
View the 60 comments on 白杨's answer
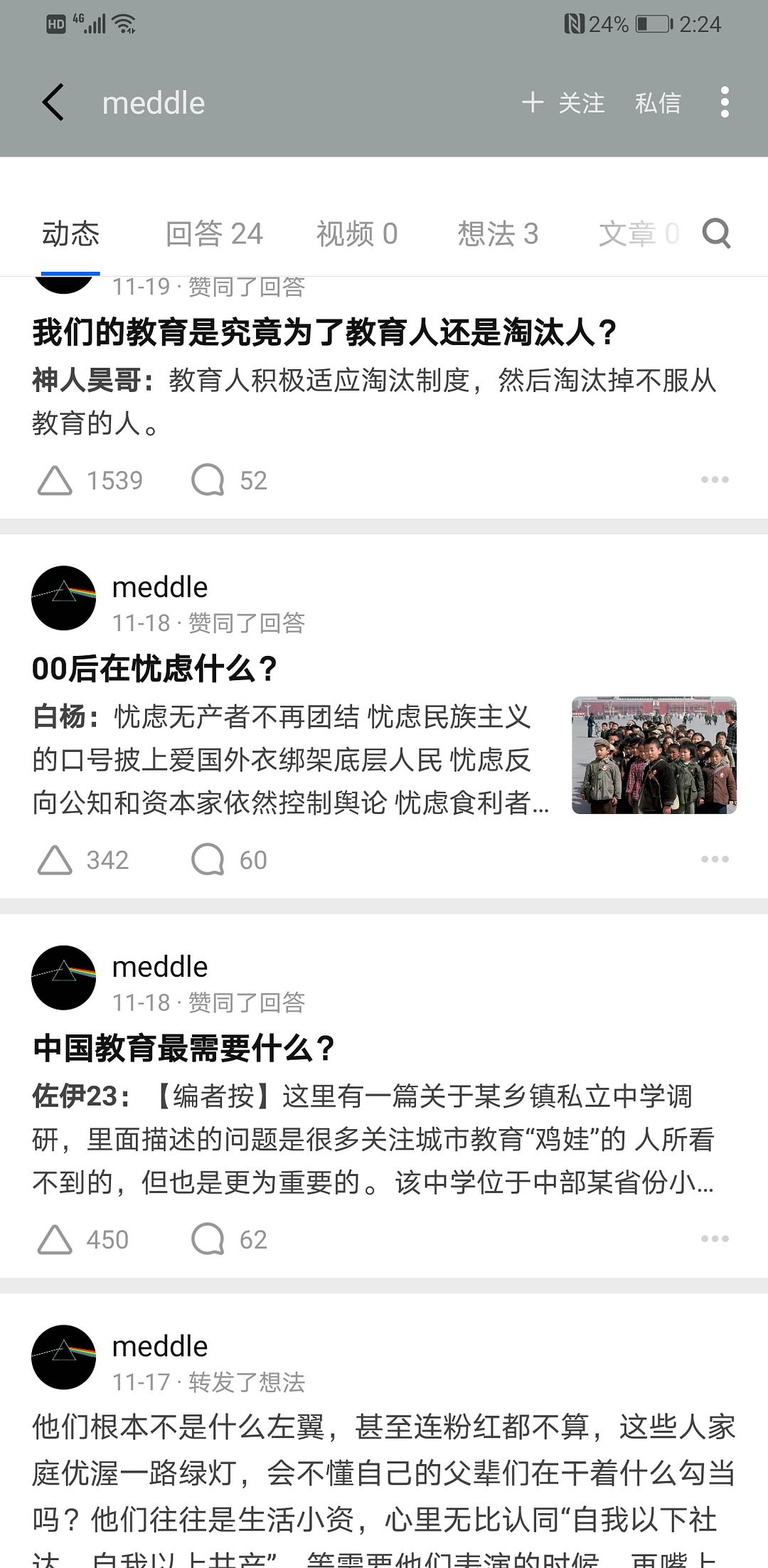229,860
